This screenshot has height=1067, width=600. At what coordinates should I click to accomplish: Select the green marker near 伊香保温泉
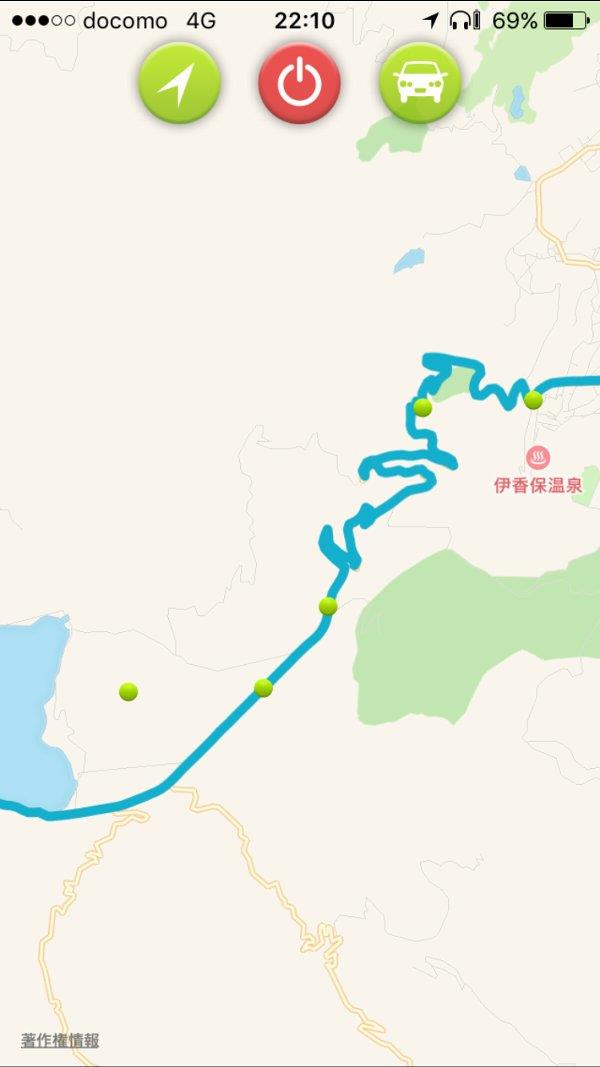tap(533, 400)
